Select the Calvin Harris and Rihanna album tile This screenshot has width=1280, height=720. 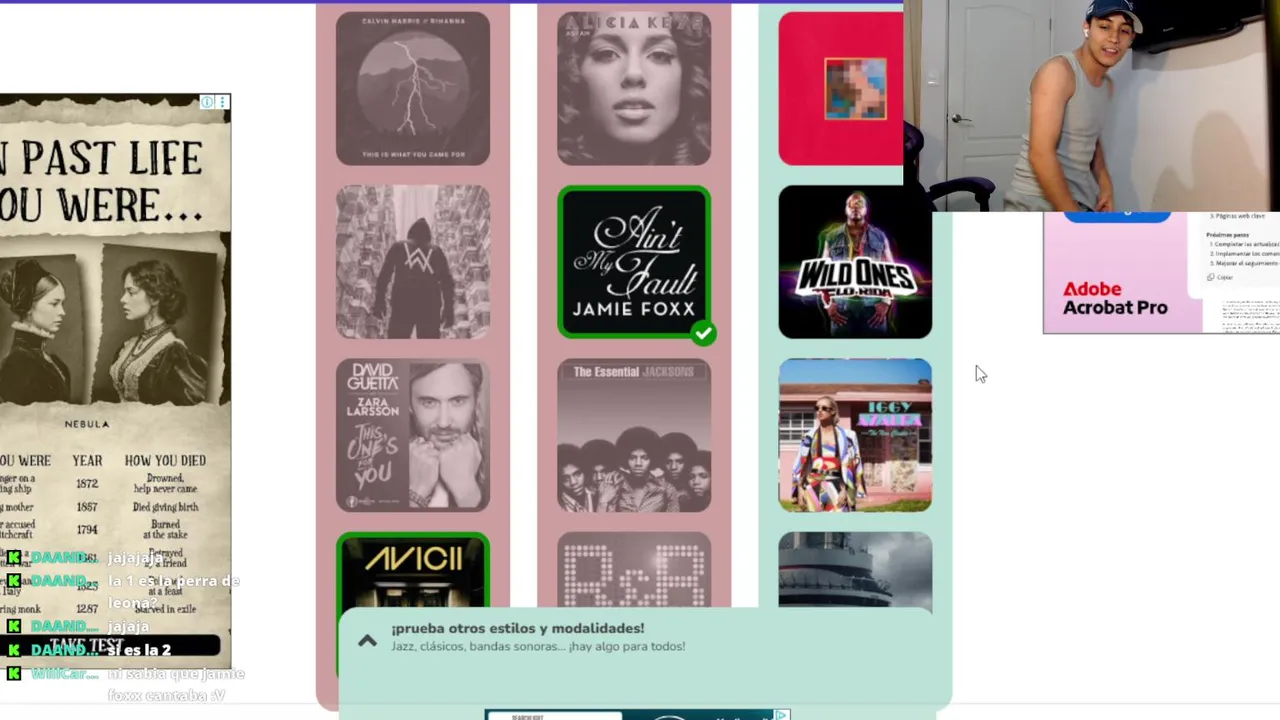[413, 88]
